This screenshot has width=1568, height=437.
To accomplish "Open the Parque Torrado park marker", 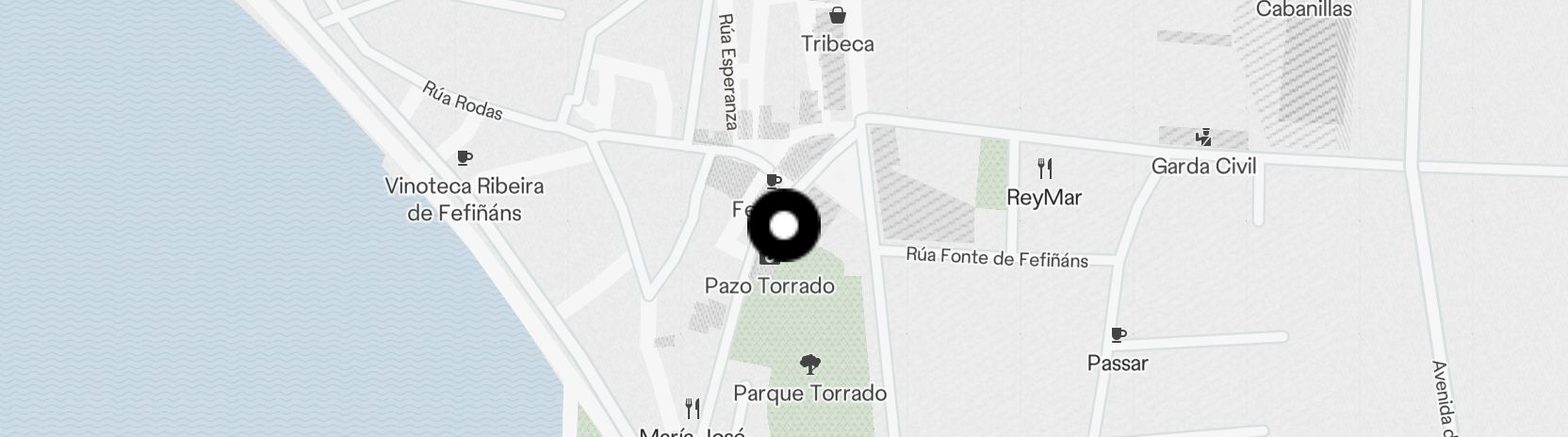I will pos(809,364).
